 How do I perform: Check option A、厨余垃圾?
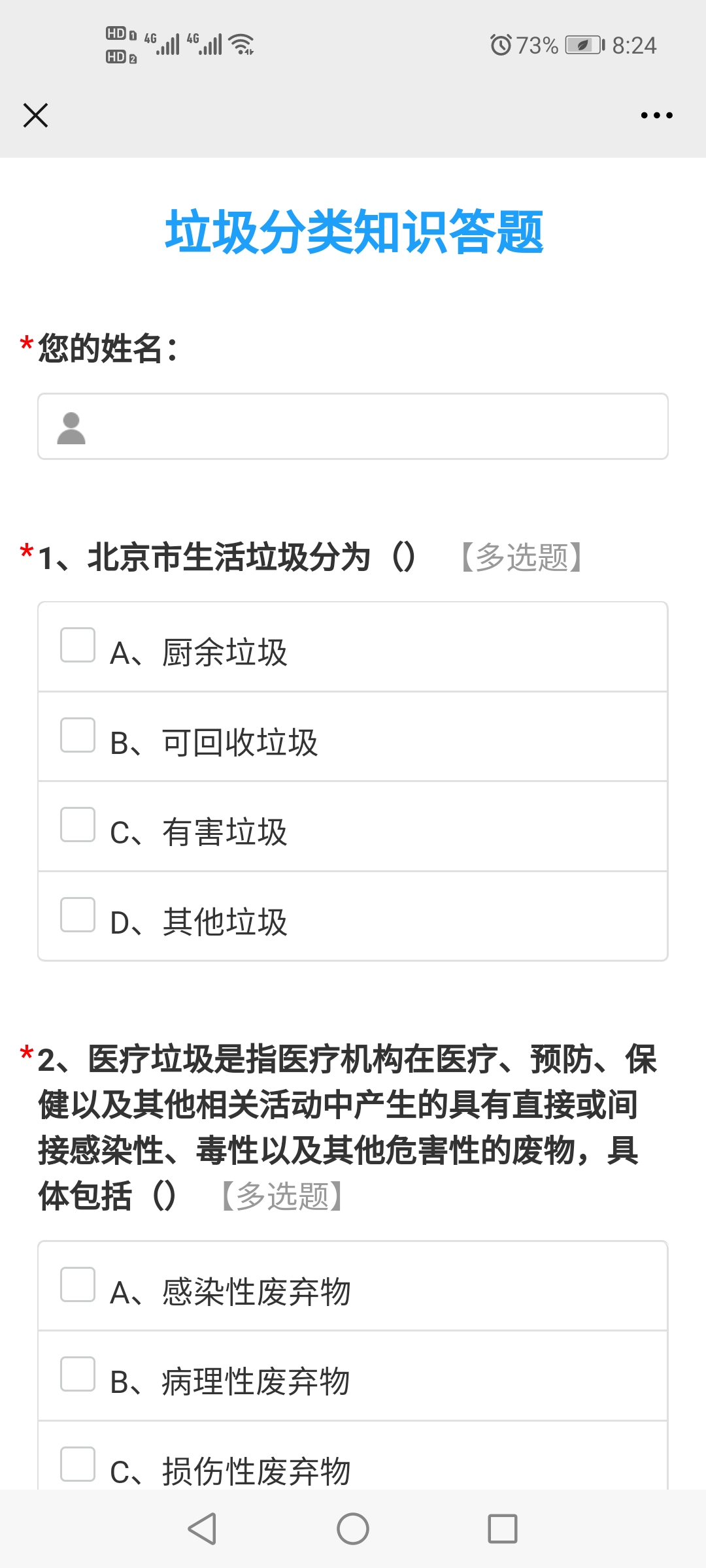pos(78,645)
